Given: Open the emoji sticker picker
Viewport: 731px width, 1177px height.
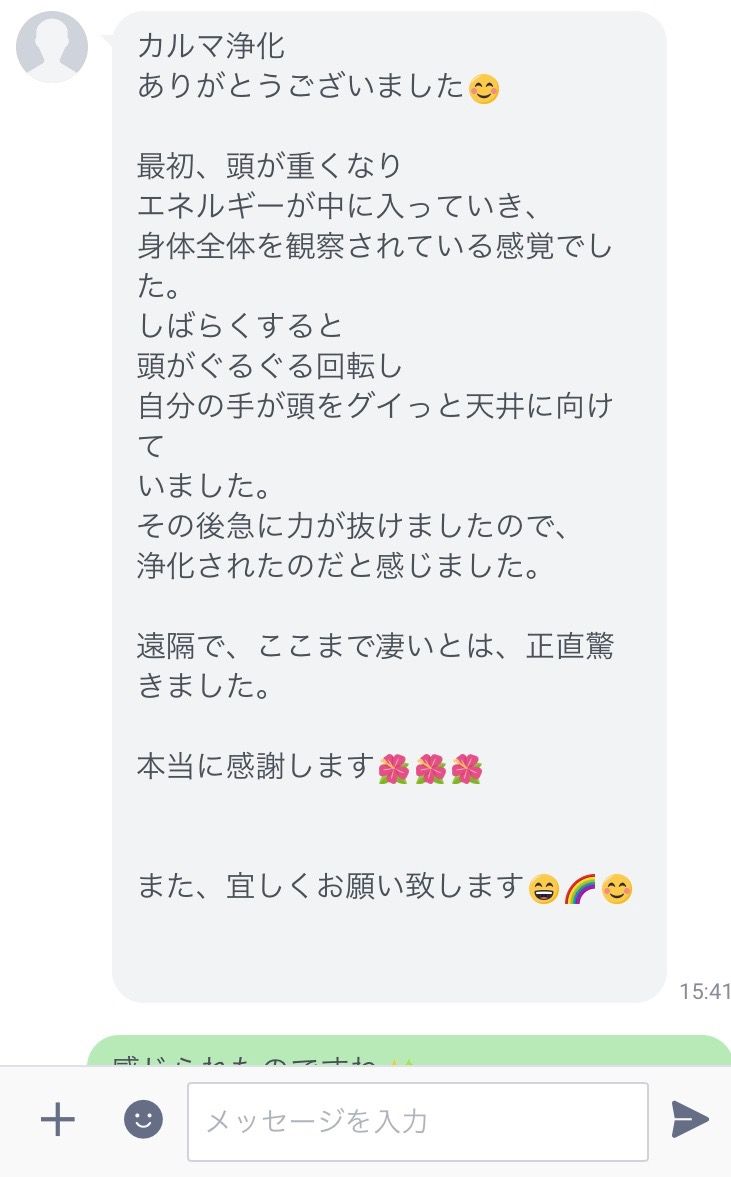Looking at the screenshot, I should [x=143, y=1120].
